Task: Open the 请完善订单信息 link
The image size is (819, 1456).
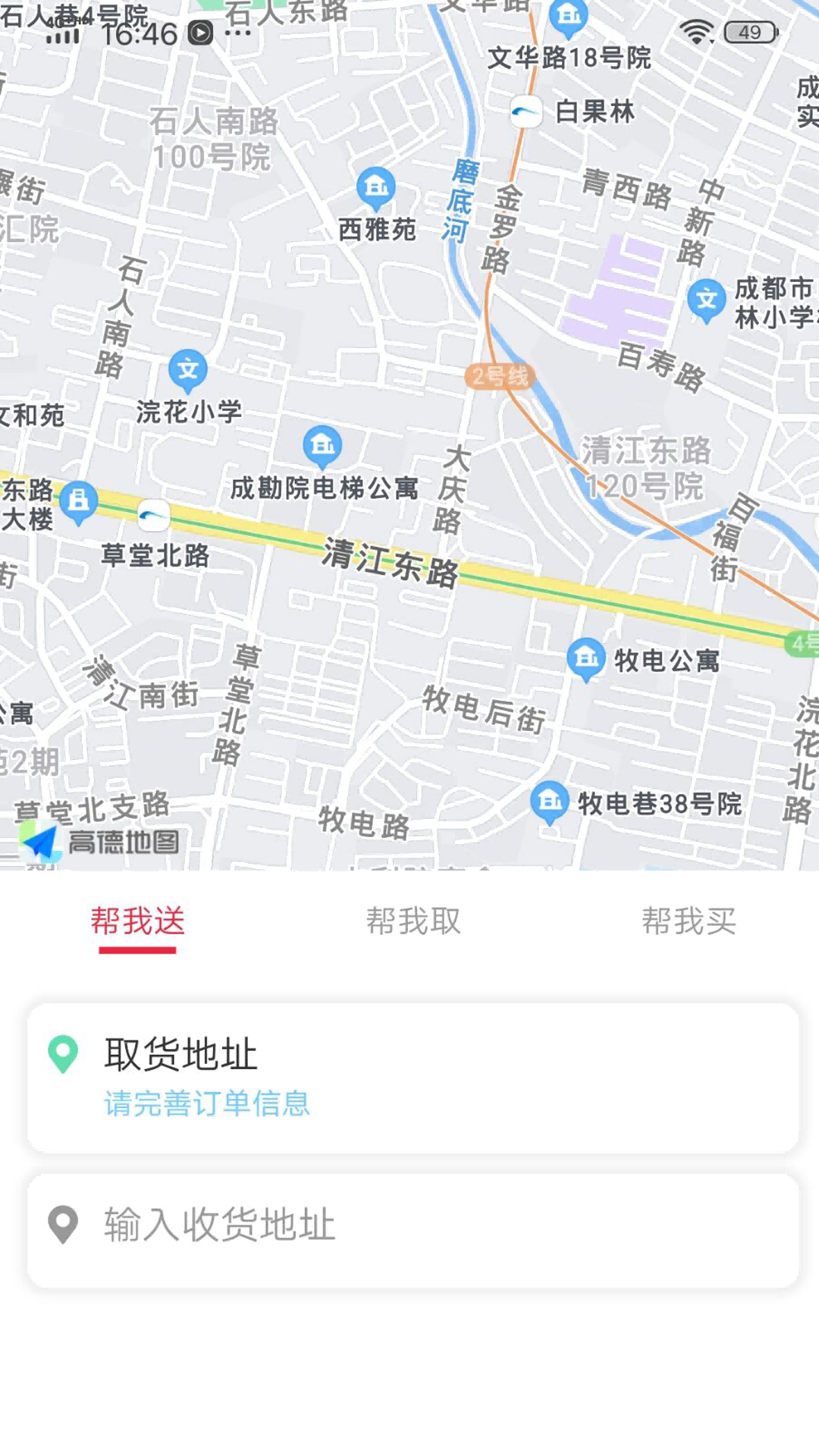Action: [206, 1105]
